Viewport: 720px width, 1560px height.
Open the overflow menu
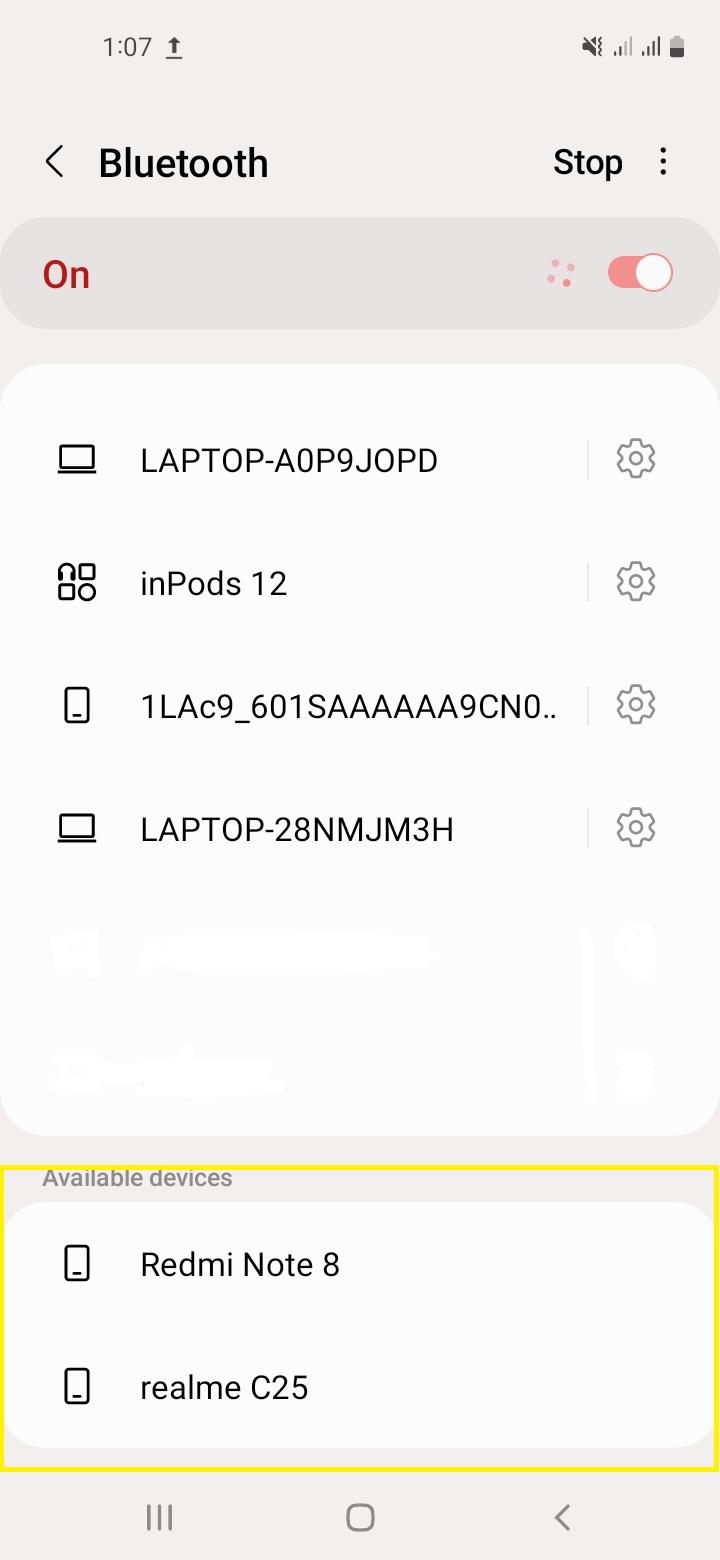(663, 162)
